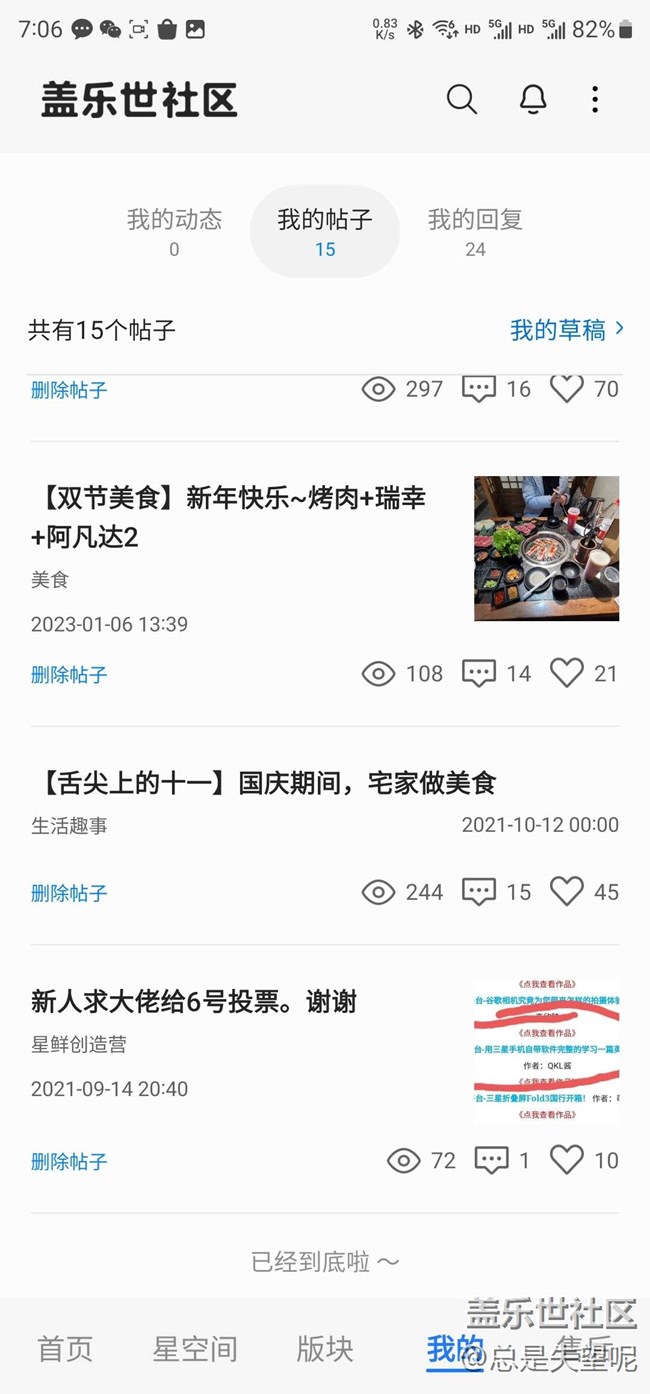Select the 我的帖子 tab

tap(325, 231)
